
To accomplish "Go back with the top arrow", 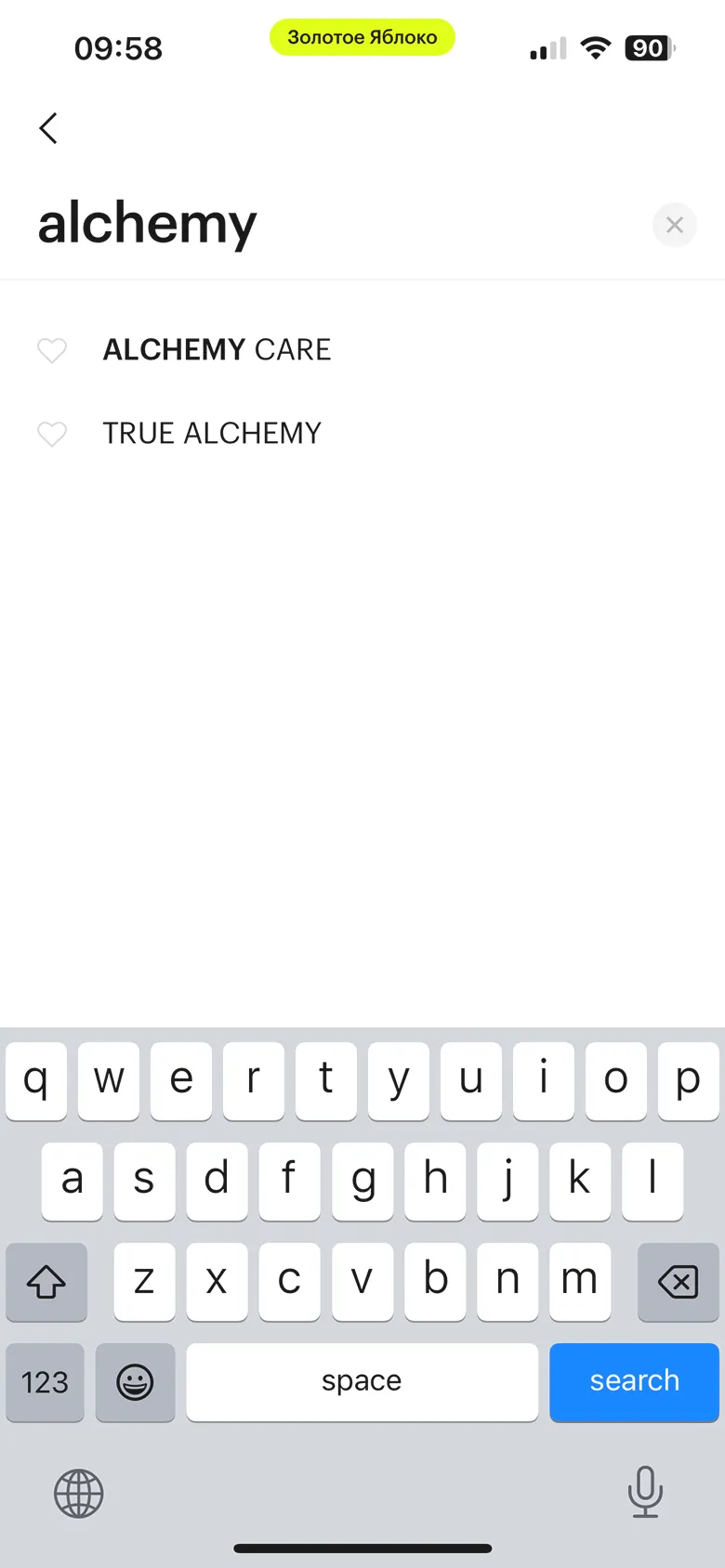I will click(x=48, y=128).
